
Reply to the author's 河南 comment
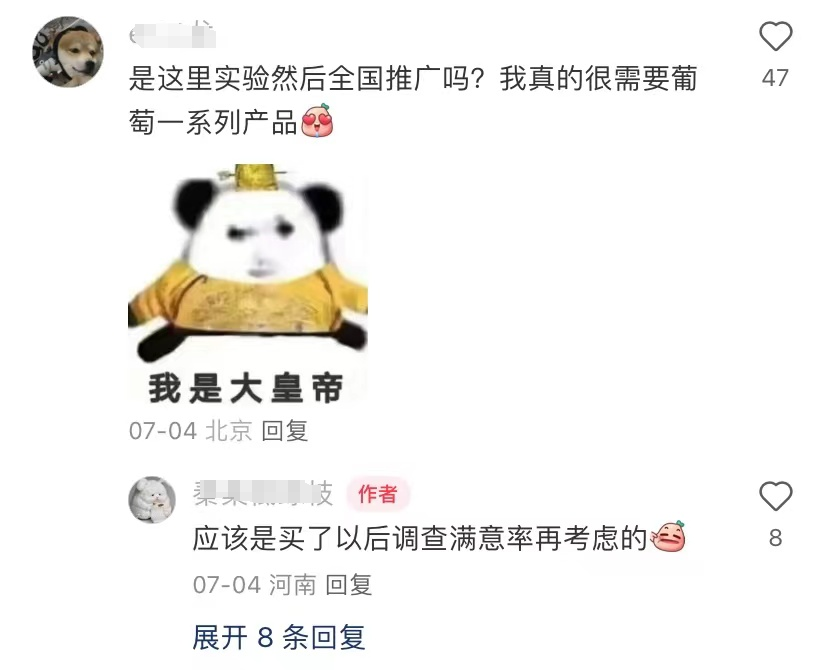(x=349, y=585)
